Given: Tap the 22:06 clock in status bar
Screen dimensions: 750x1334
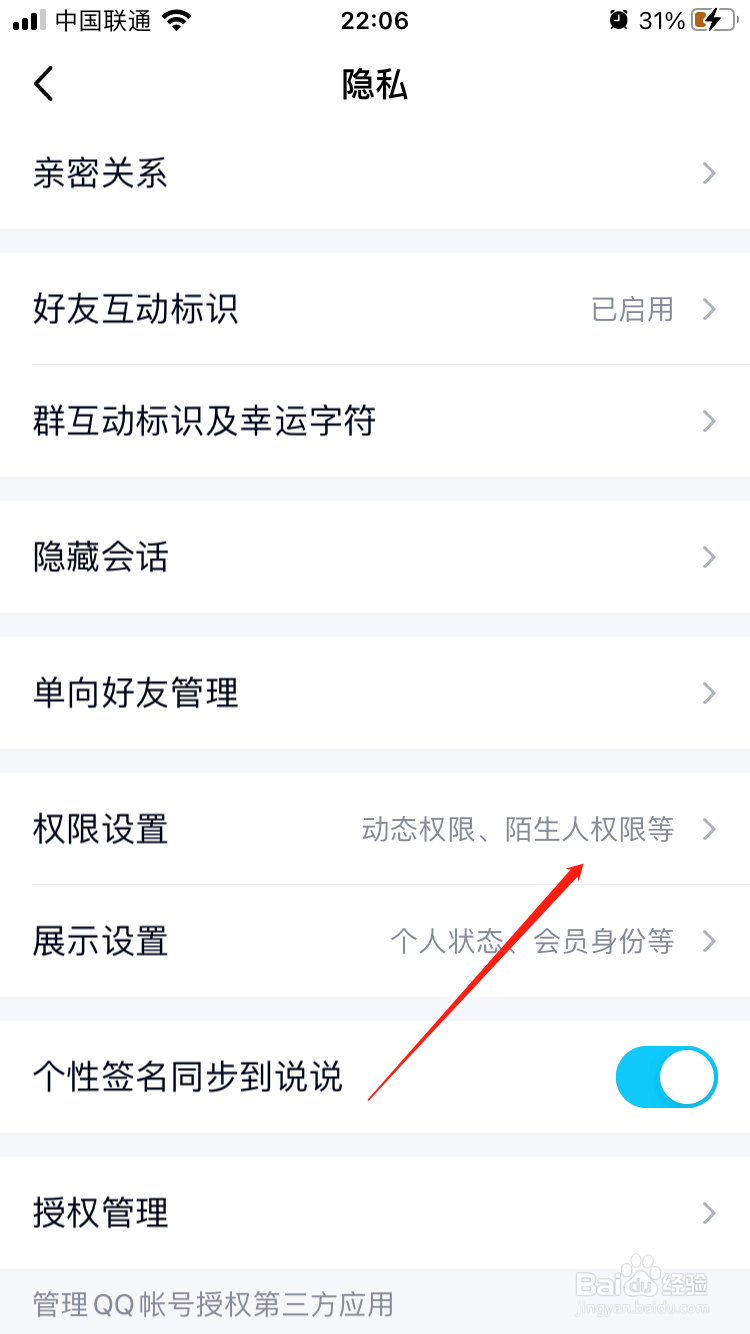Looking at the screenshot, I should (375, 19).
